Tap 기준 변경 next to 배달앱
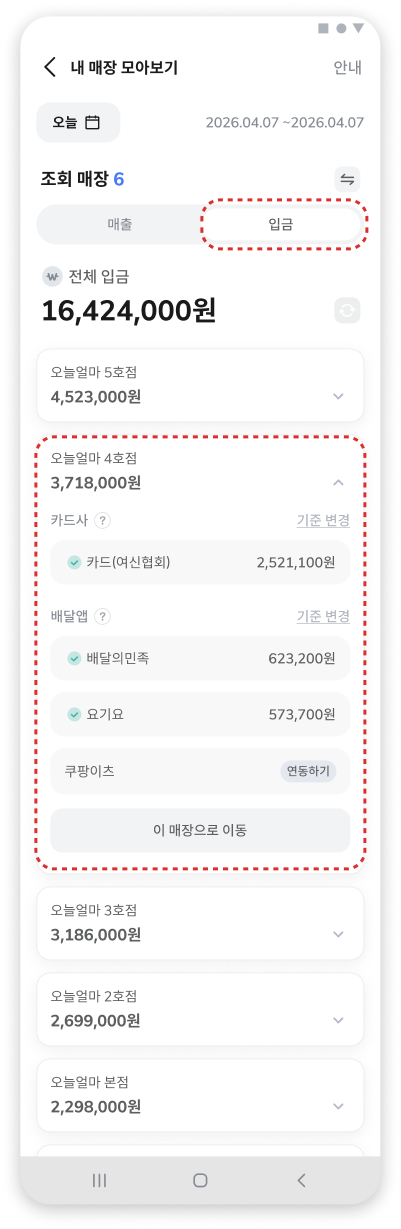401x1229 pixels. [323, 616]
